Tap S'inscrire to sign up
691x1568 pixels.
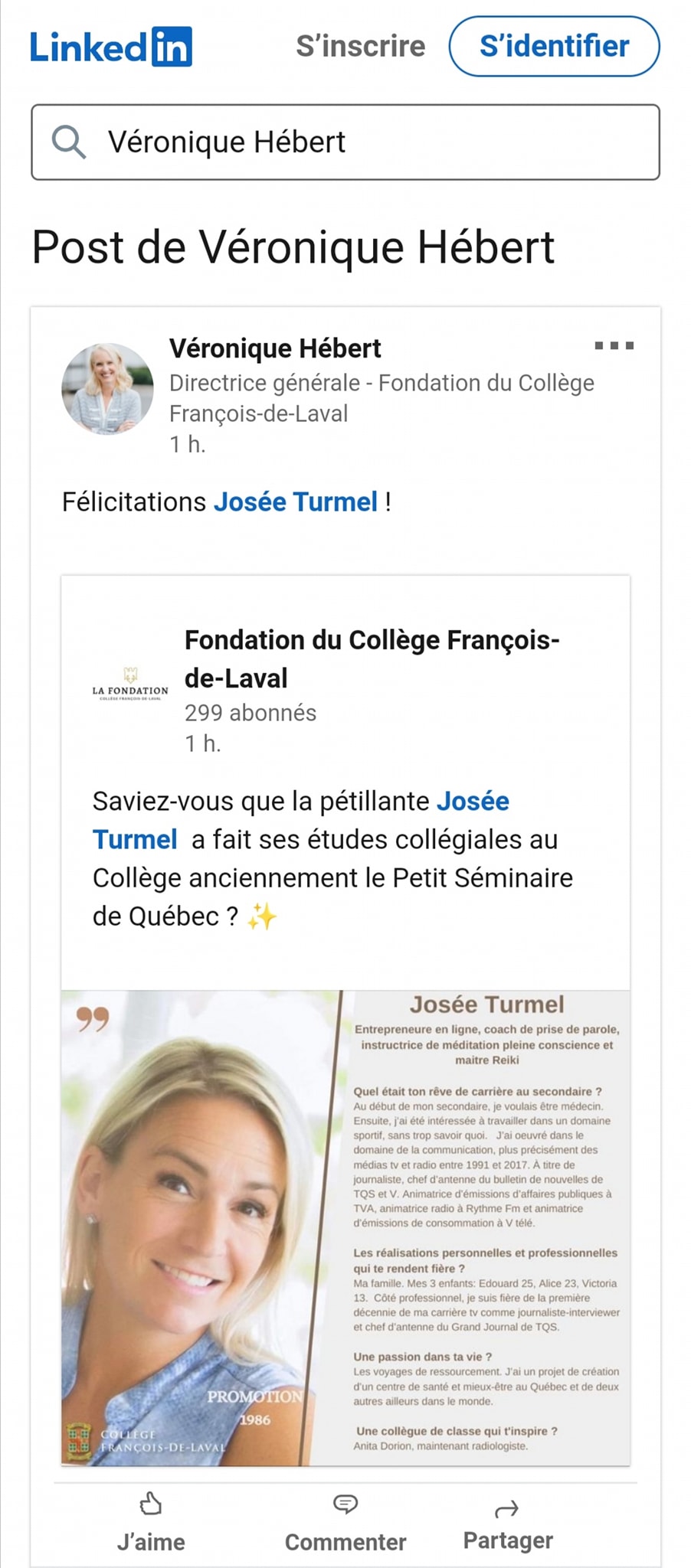361,46
